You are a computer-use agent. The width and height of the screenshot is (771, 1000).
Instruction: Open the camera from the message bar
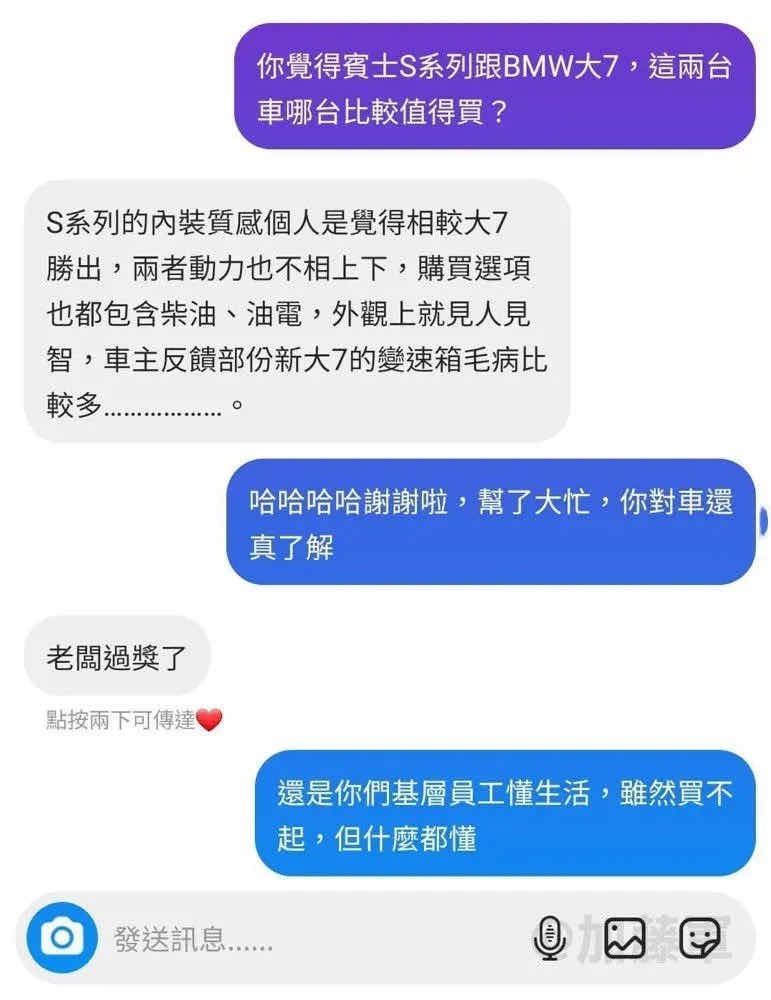[x=62, y=938]
